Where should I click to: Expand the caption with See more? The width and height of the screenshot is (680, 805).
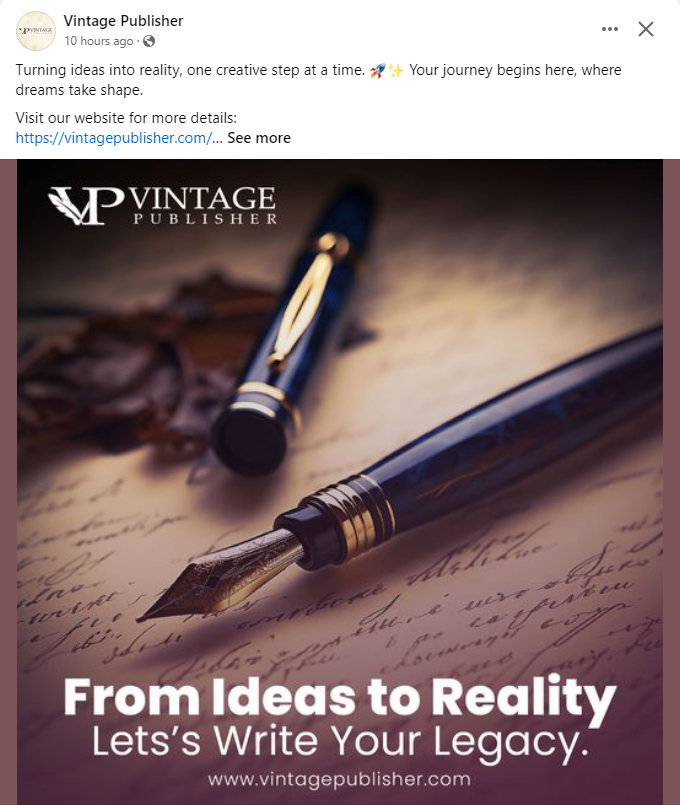[x=259, y=138]
